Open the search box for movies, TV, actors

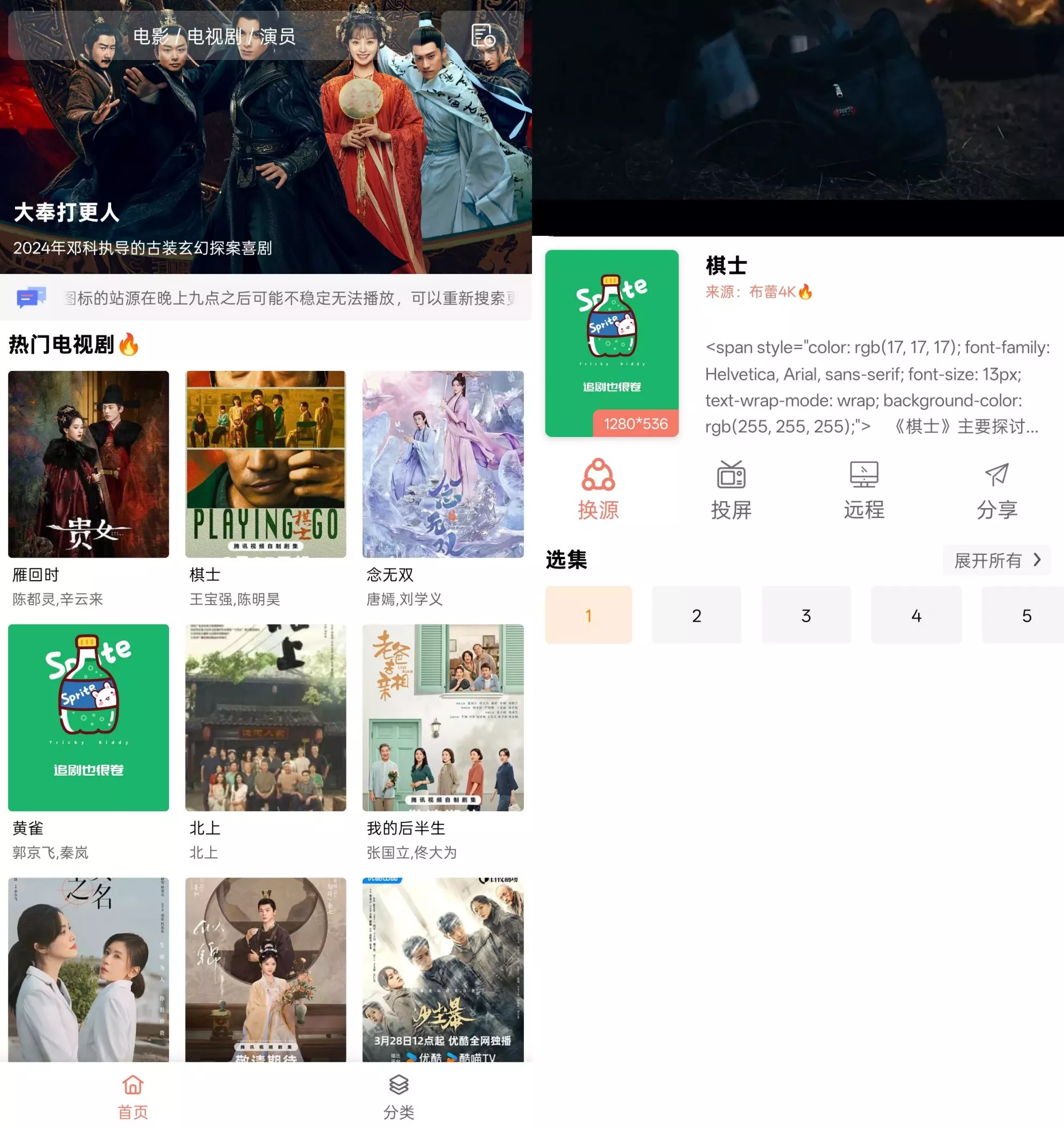(214, 36)
